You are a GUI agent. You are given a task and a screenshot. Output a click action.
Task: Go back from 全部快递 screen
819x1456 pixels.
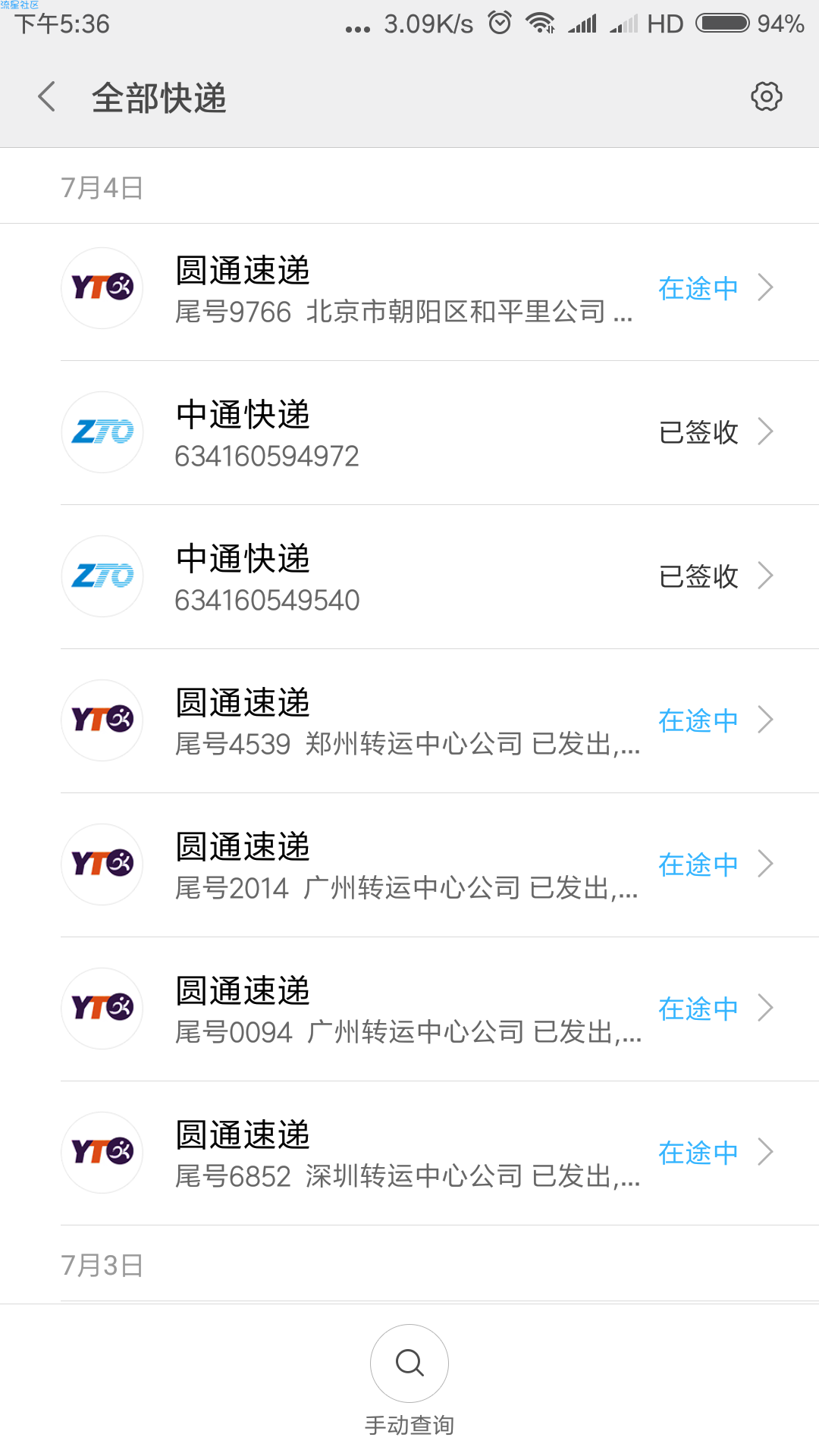tap(47, 97)
